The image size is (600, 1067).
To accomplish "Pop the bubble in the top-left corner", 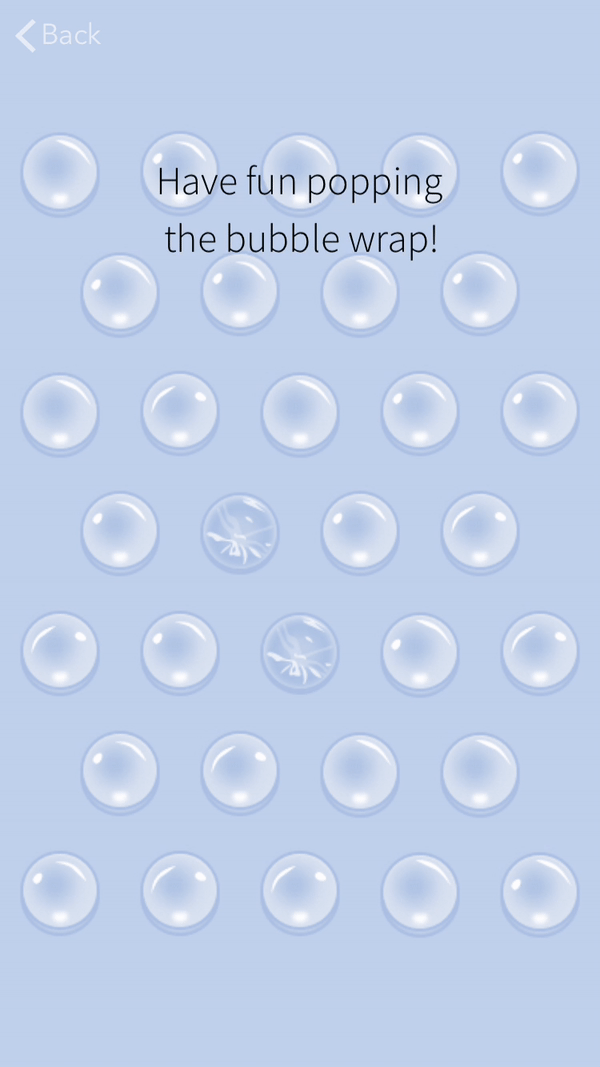I will click(x=60, y=172).
